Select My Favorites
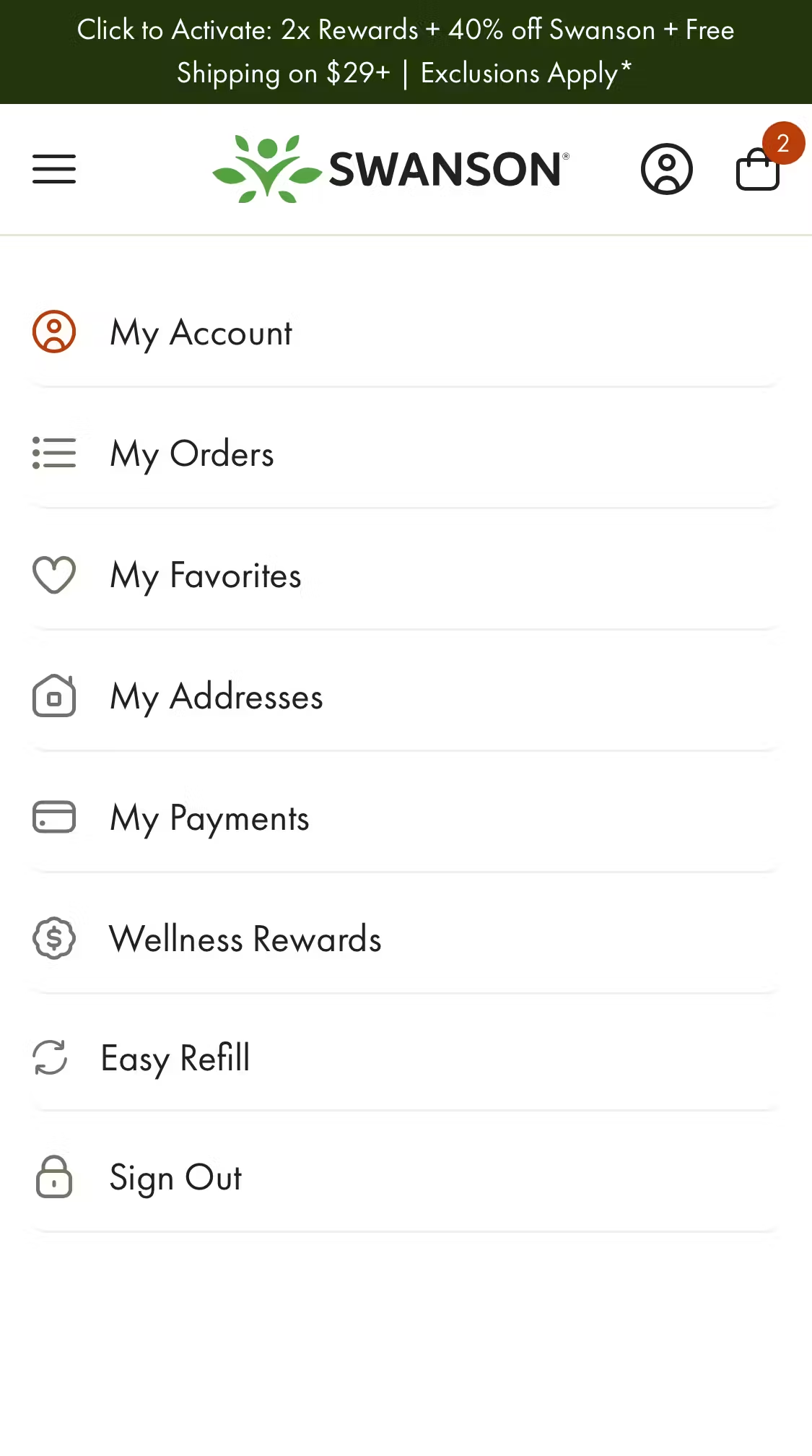Image resolution: width=812 pixels, height=1456 pixels. tap(205, 575)
